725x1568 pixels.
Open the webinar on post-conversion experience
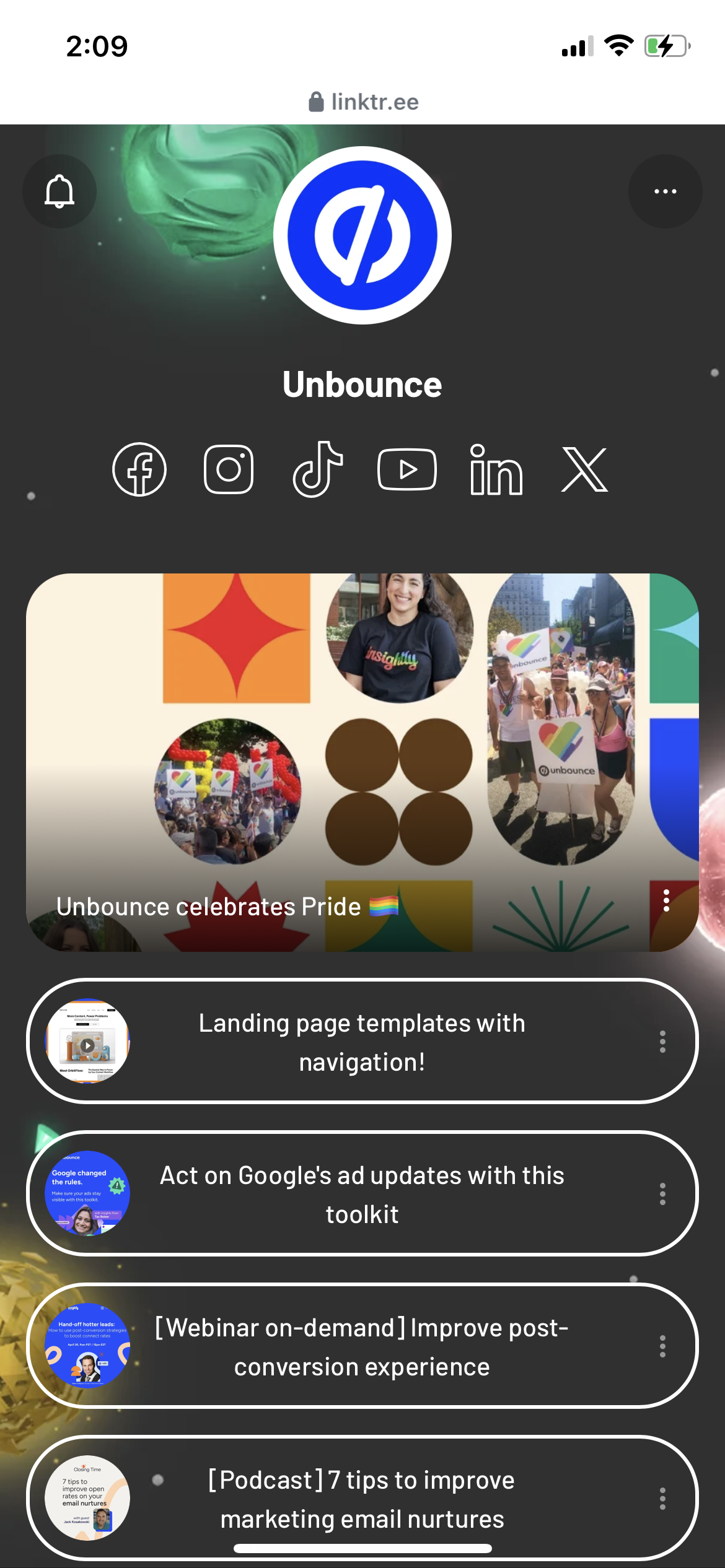coord(362,1346)
